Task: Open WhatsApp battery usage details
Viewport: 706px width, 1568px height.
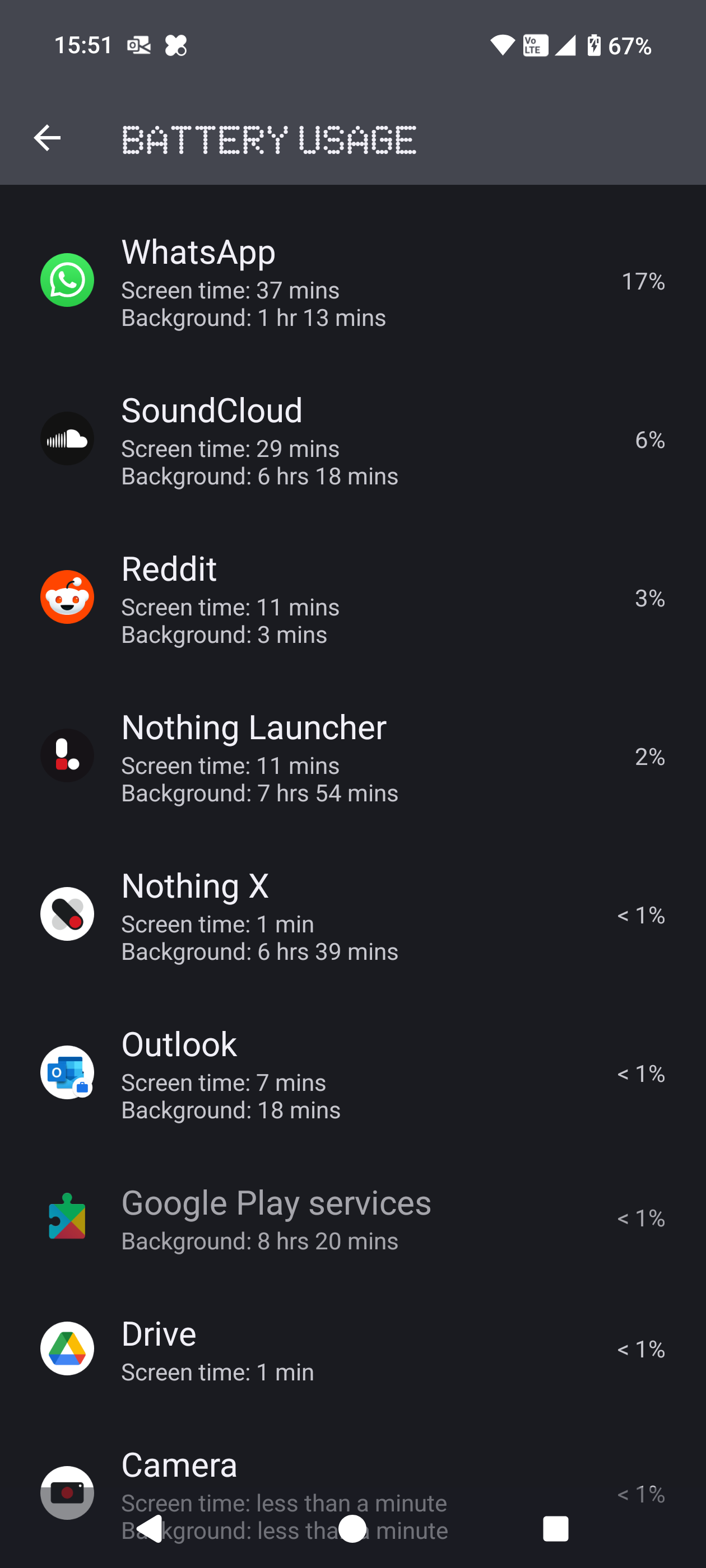Action: pos(352,281)
